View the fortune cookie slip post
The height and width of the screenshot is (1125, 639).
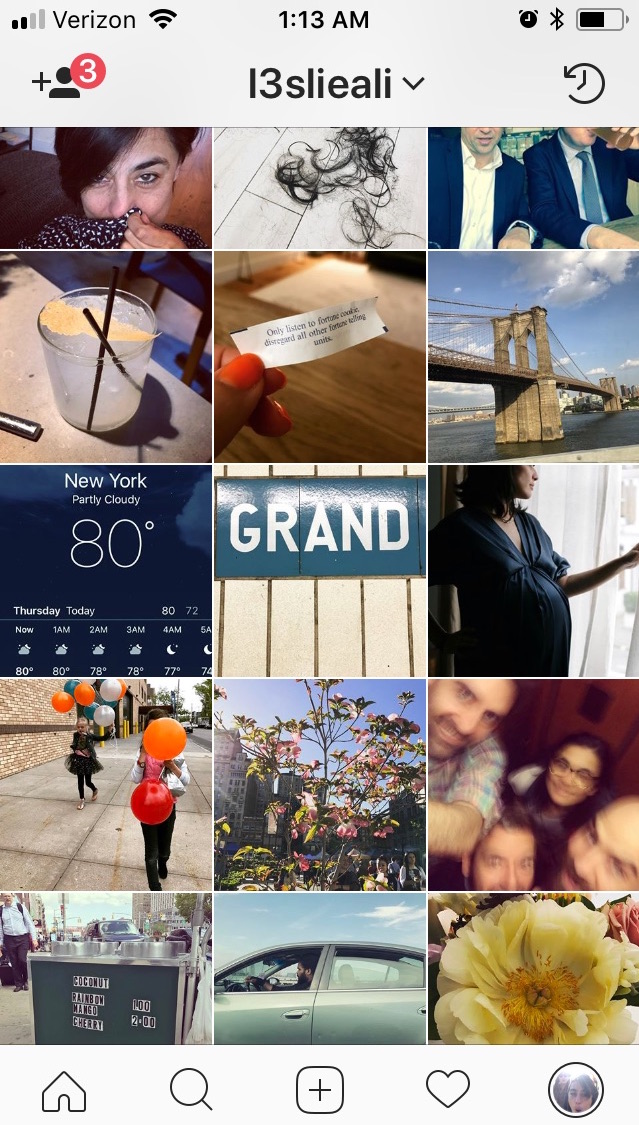click(x=320, y=356)
